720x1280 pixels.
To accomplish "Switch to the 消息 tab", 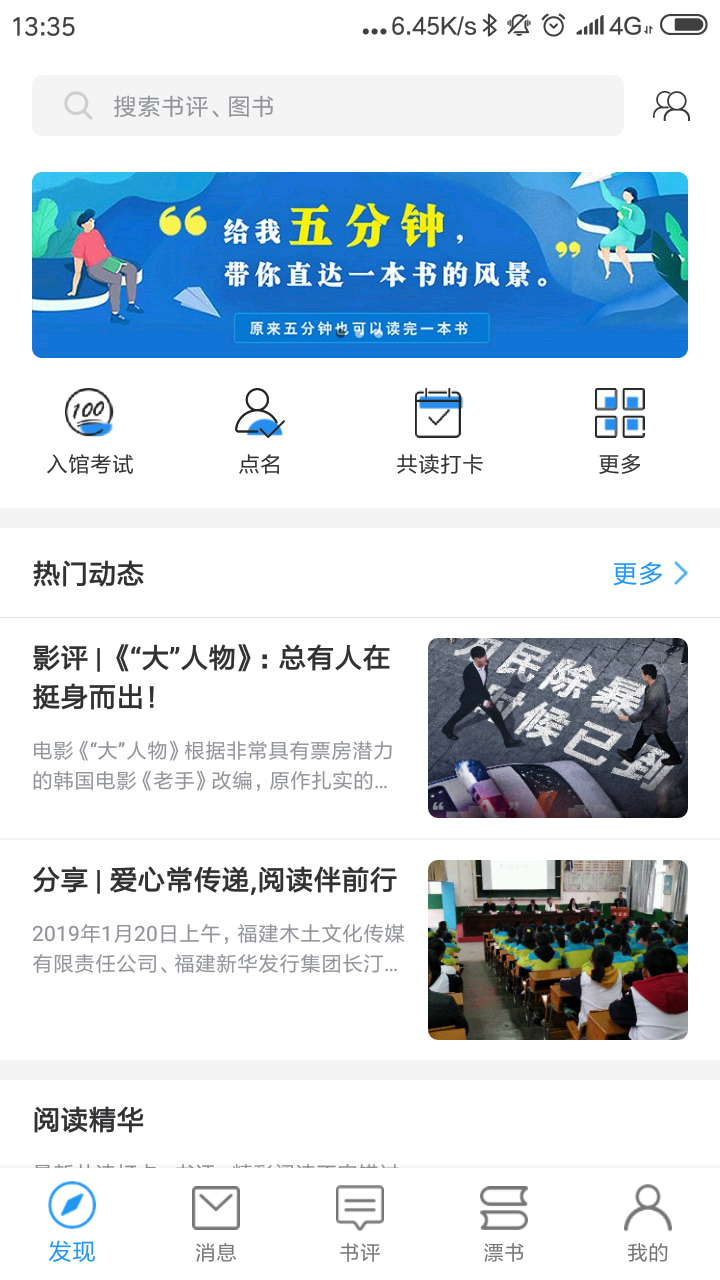I will tap(216, 1222).
